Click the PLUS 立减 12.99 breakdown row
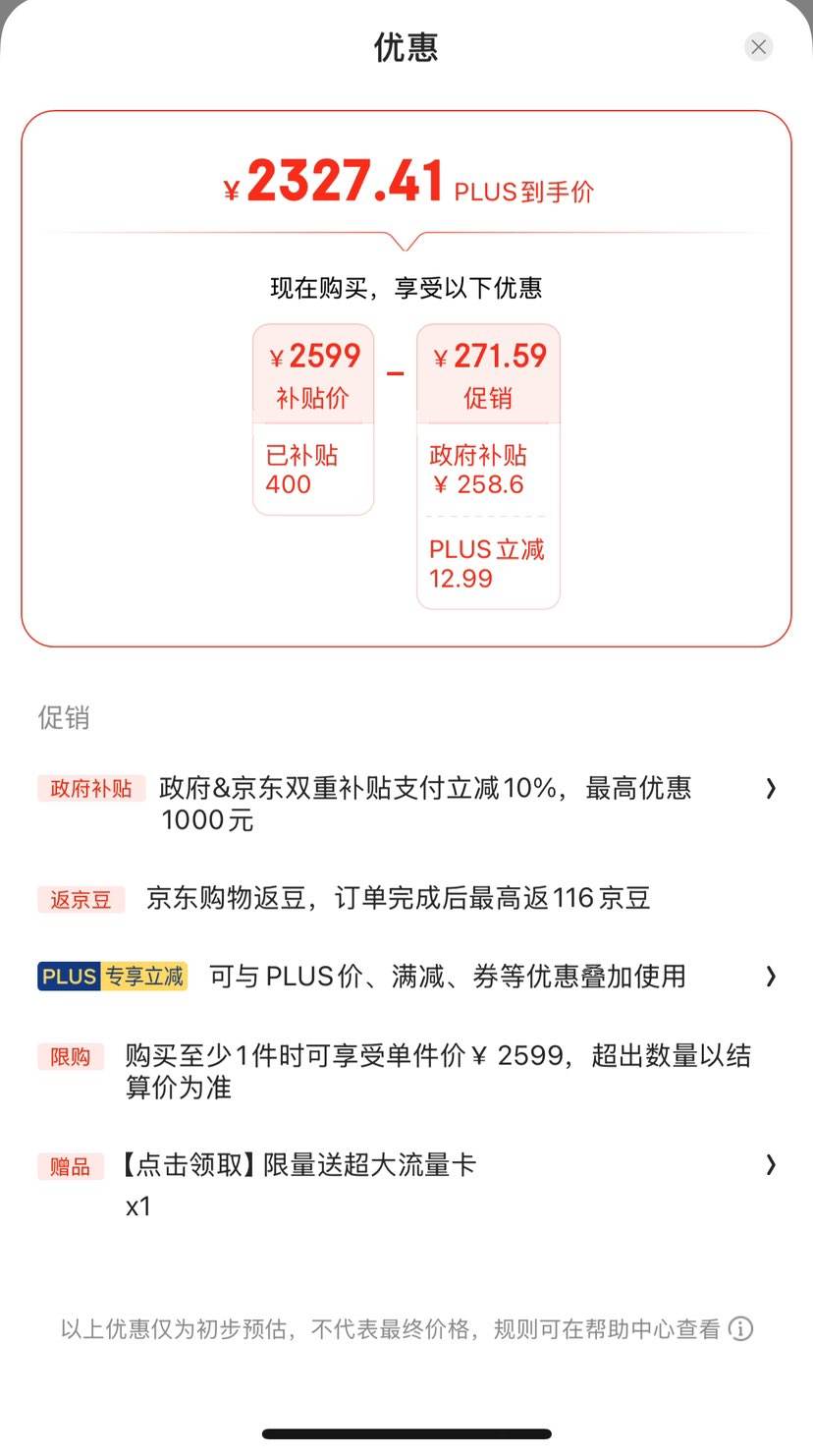Image resolution: width=813 pixels, height=1456 pixels. point(487,563)
